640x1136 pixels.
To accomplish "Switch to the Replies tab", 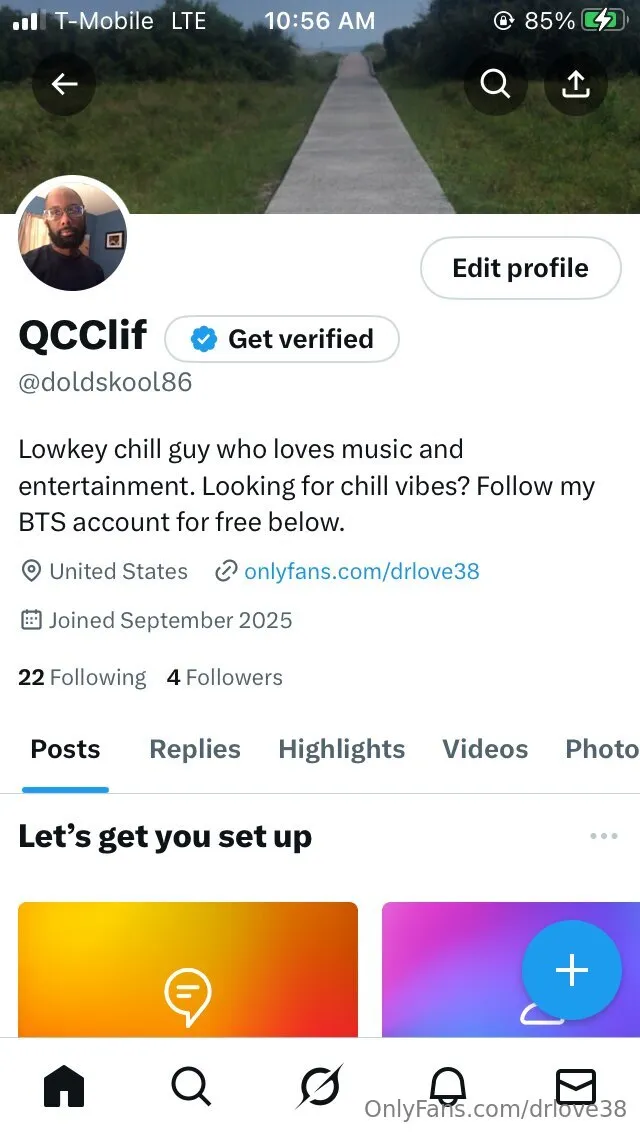I will pyautogui.click(x=195, y=749).
